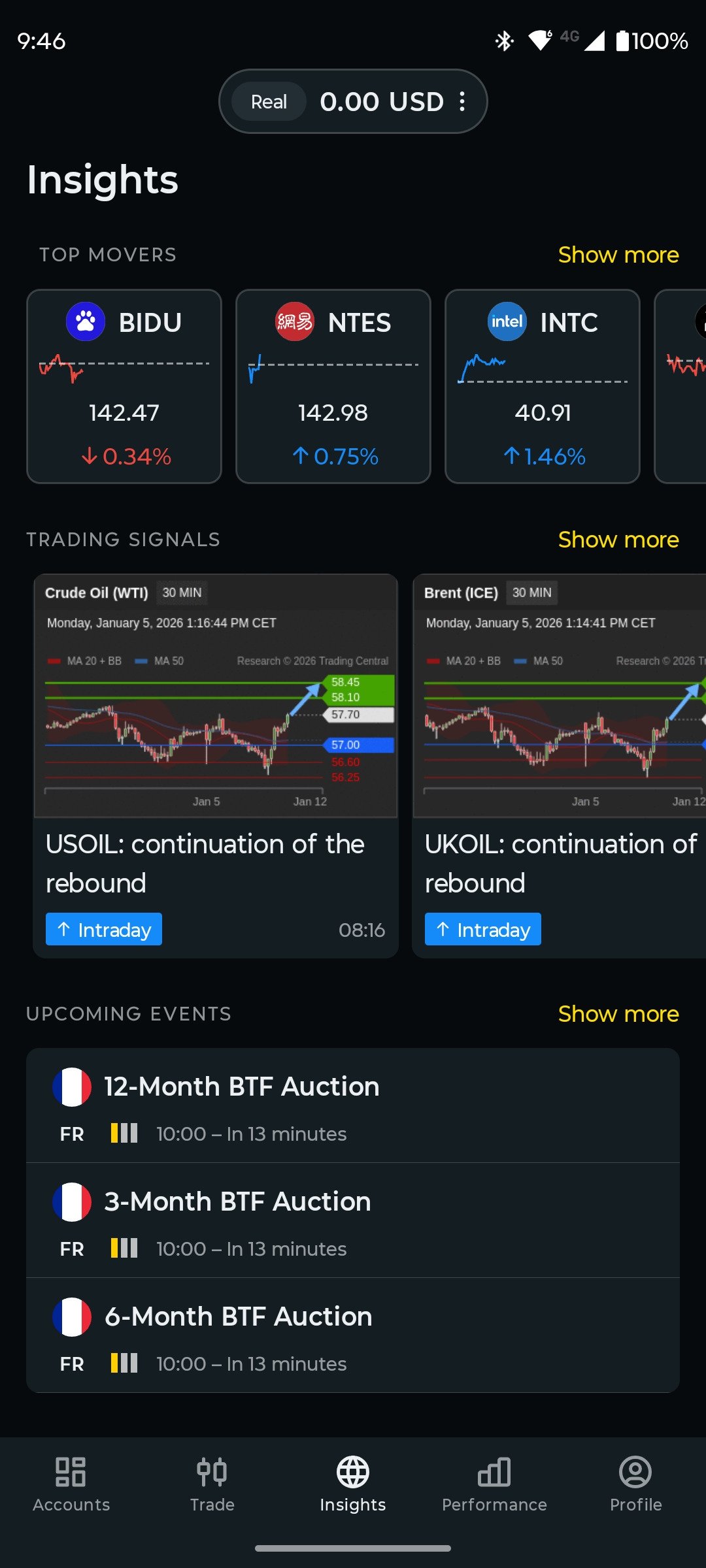Viewport: 706px width, 1568px height.
Task: Open the three-dot menu next to balance
Action: tap(463, 101)
